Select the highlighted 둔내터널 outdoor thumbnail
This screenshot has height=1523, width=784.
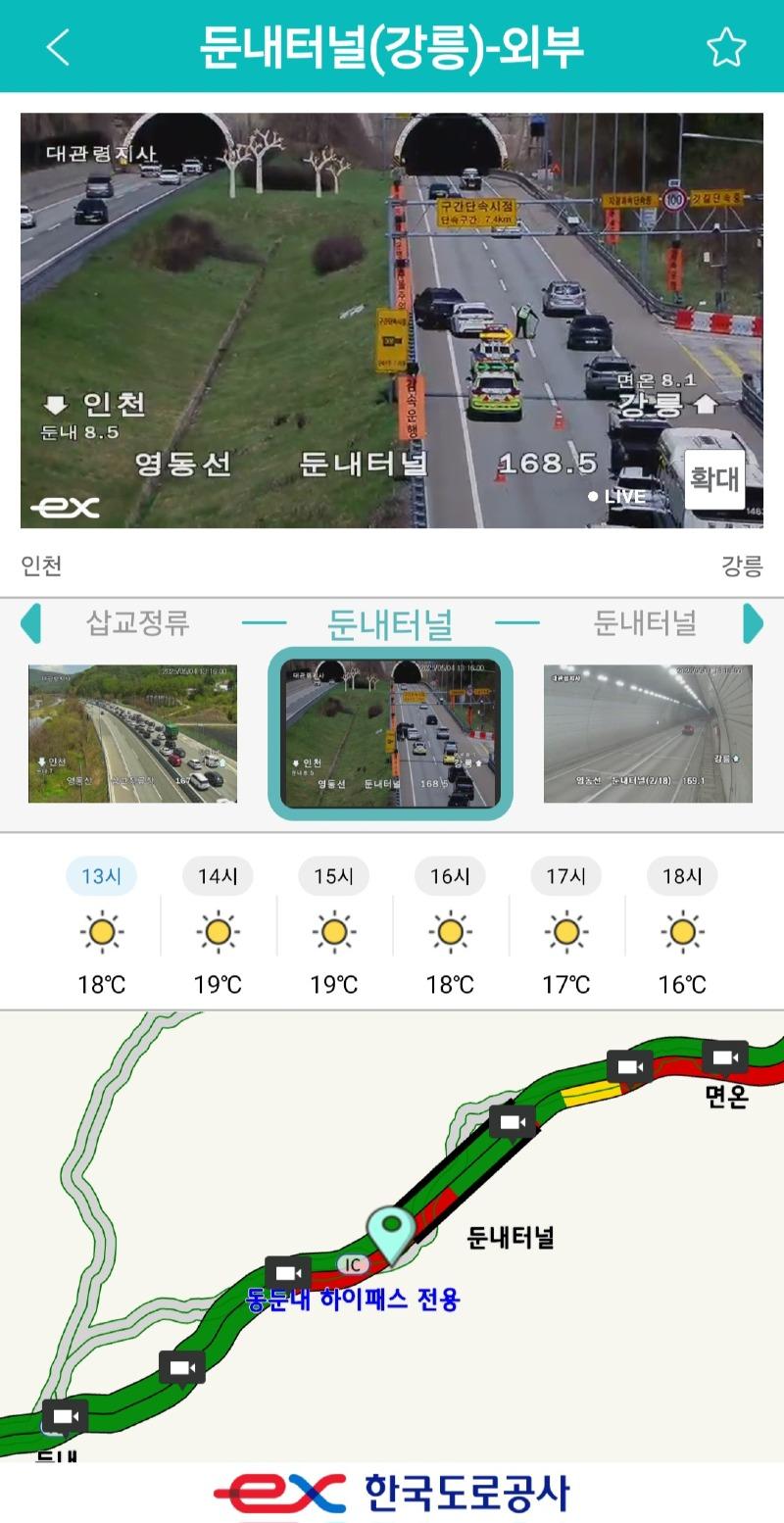pyautogui.click(x=390, y=733)
